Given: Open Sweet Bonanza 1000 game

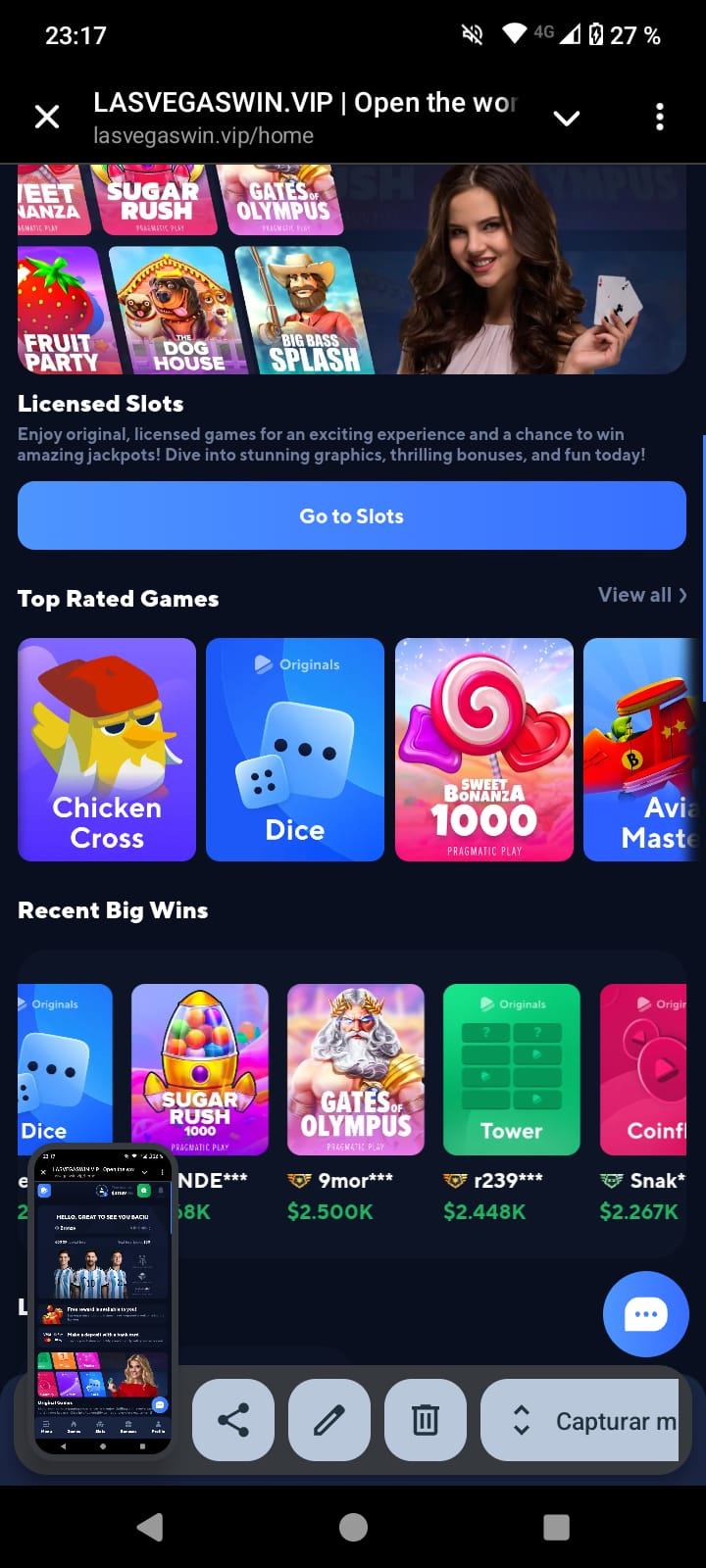Looking at the screenshot, I should (484, 750).
